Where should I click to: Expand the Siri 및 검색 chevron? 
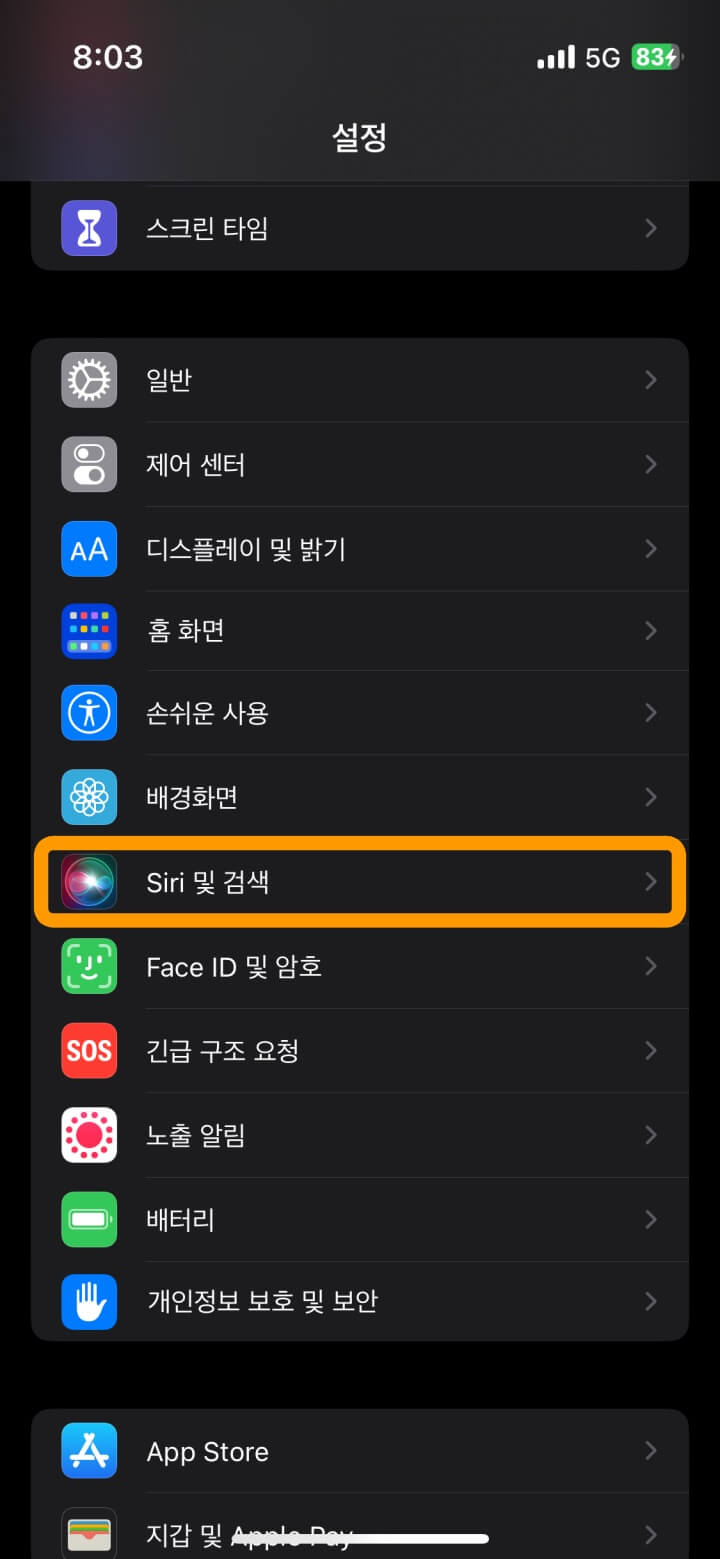click(x=651, y=881)
